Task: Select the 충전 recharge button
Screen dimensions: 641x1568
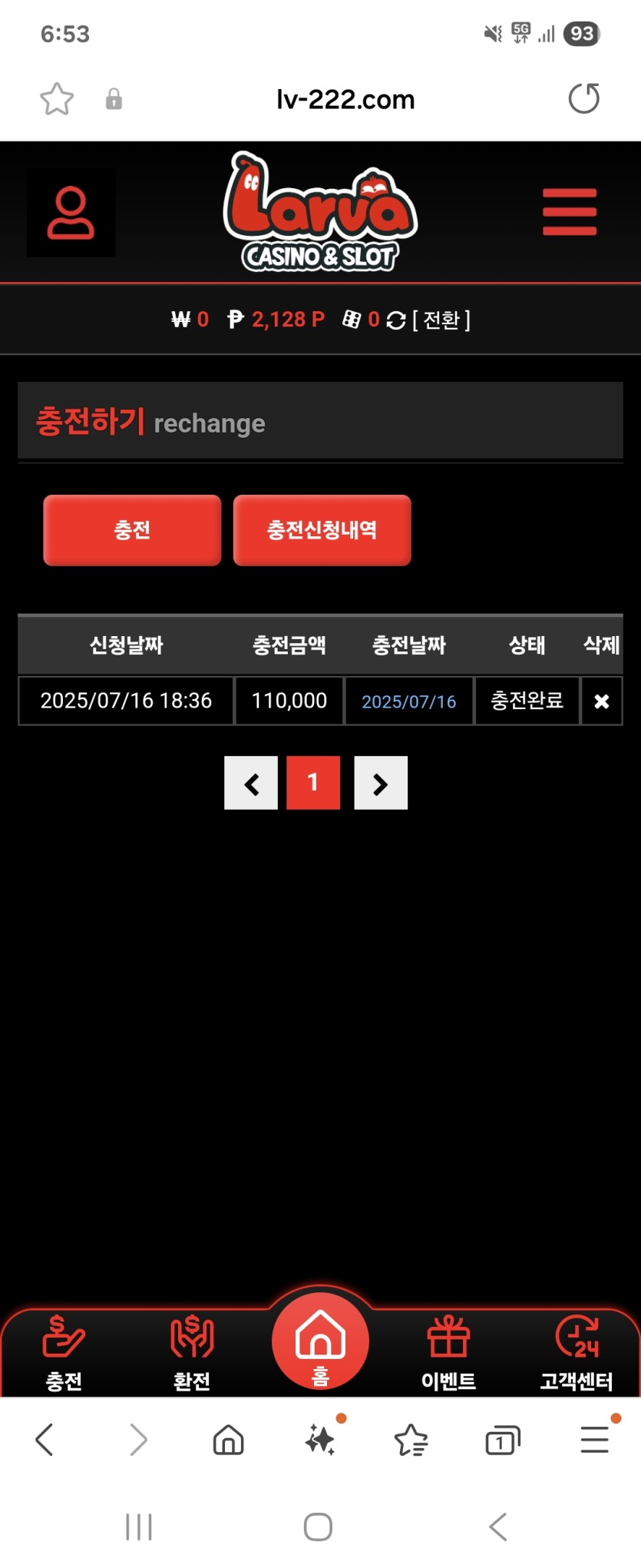Action: (x=132, y=530)
